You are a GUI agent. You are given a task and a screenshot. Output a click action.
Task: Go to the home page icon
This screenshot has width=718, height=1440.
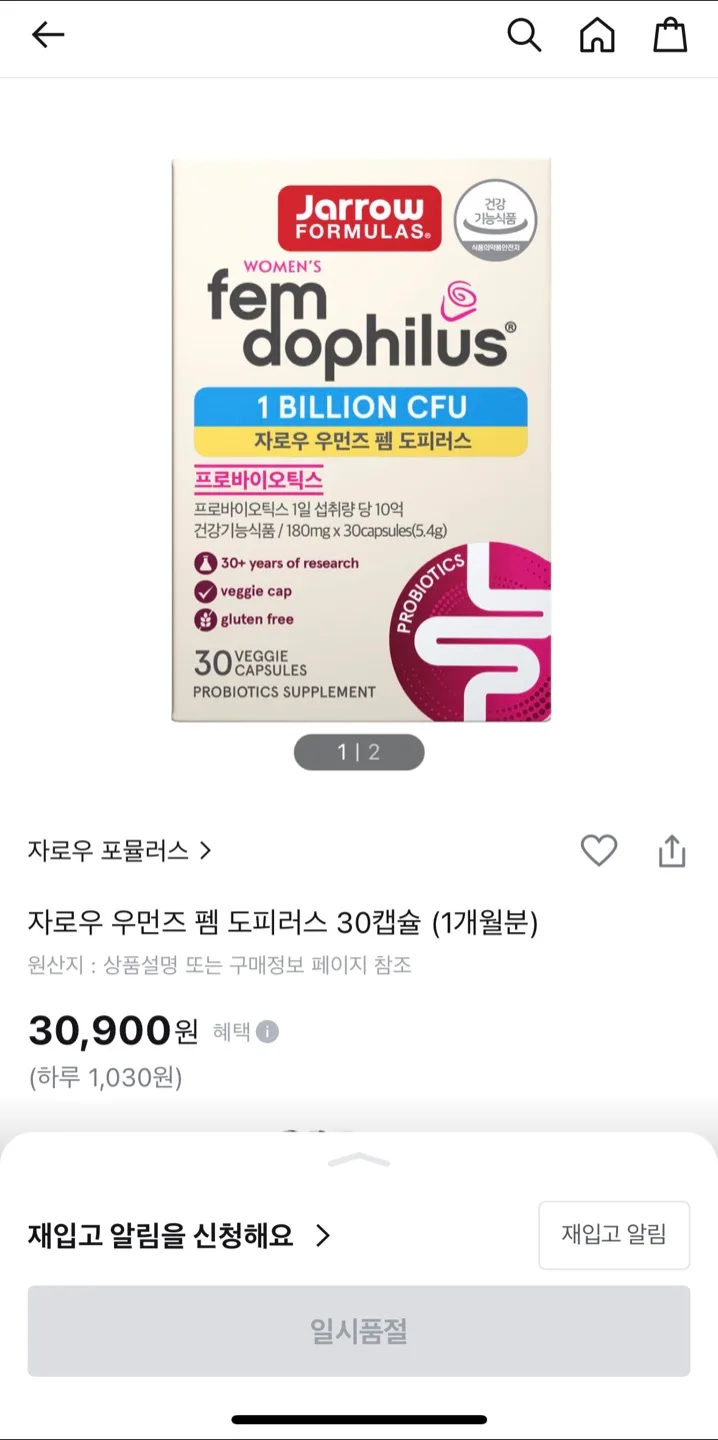[597, 35]
